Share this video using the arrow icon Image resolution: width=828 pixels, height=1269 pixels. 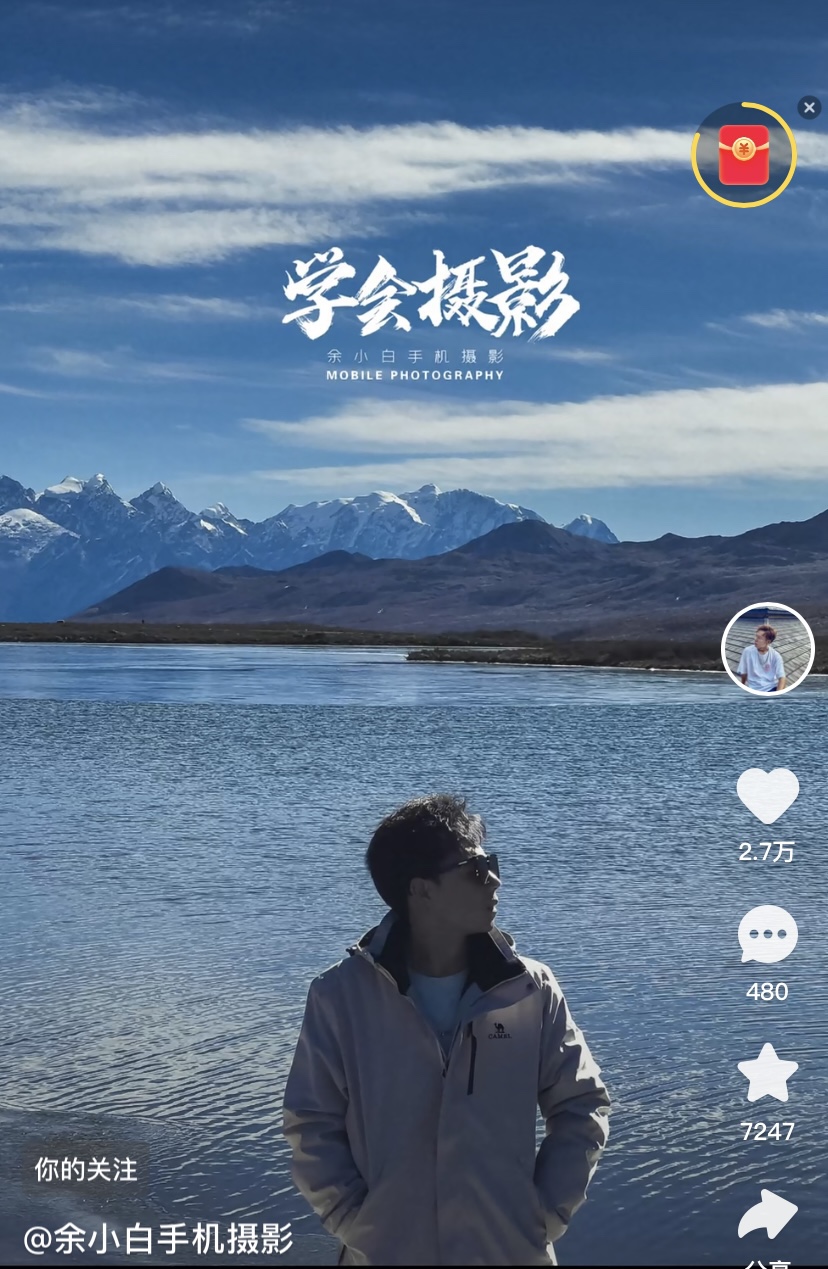click(x=767, y=1215)
